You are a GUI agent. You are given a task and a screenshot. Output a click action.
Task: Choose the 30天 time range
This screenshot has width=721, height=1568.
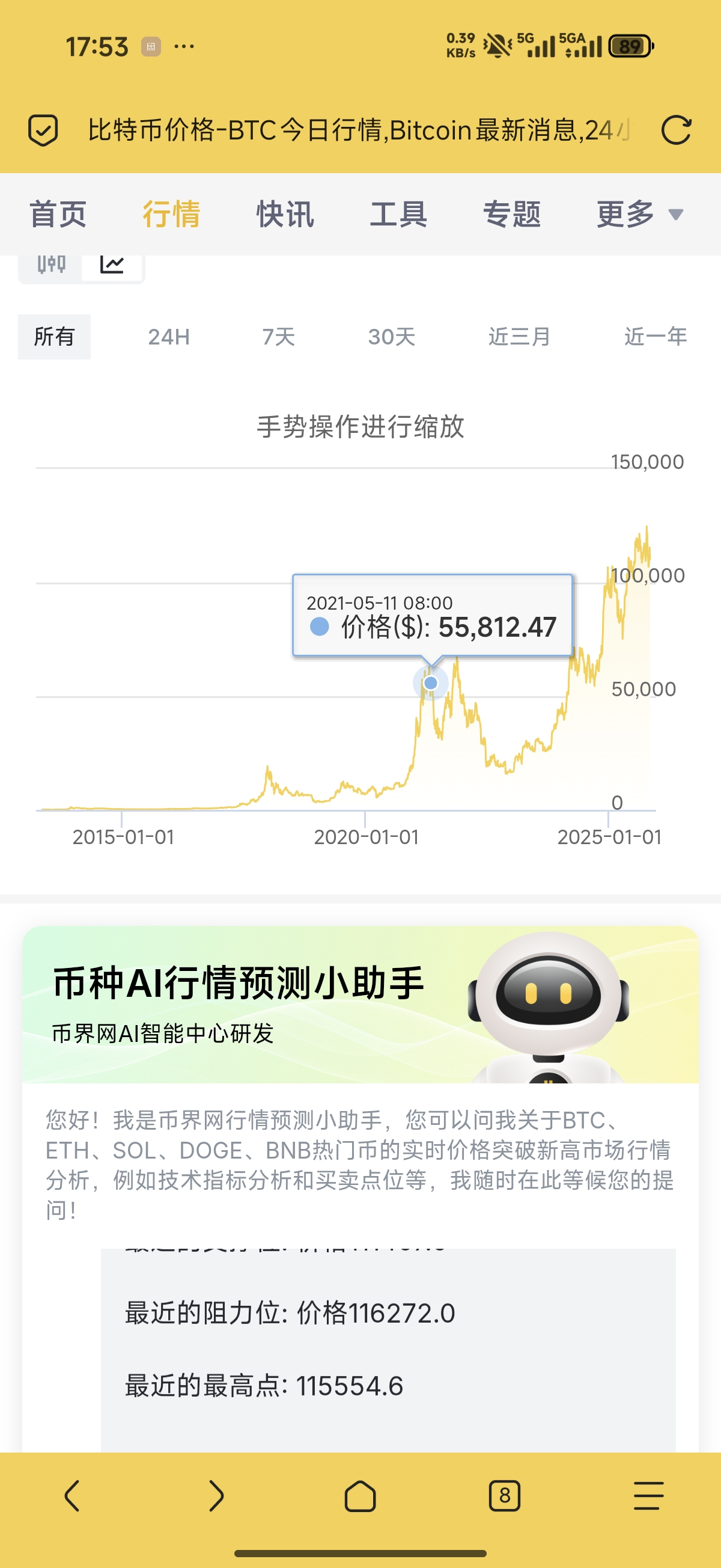[392, 337]
